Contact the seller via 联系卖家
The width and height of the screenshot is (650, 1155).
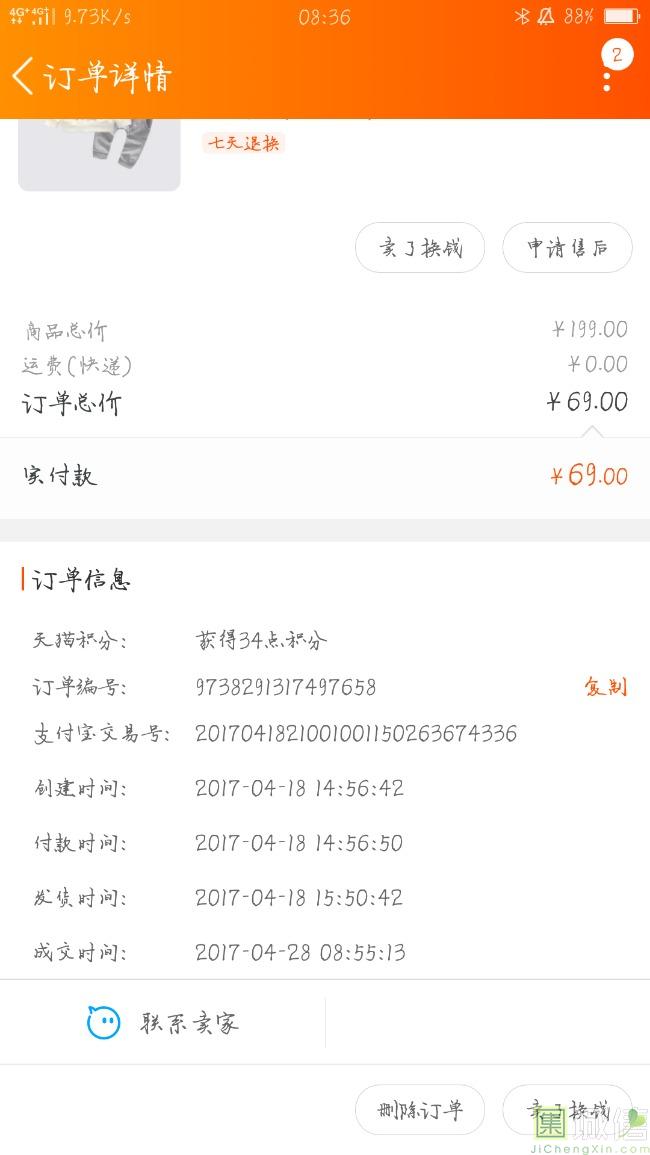click(163, 1023)
